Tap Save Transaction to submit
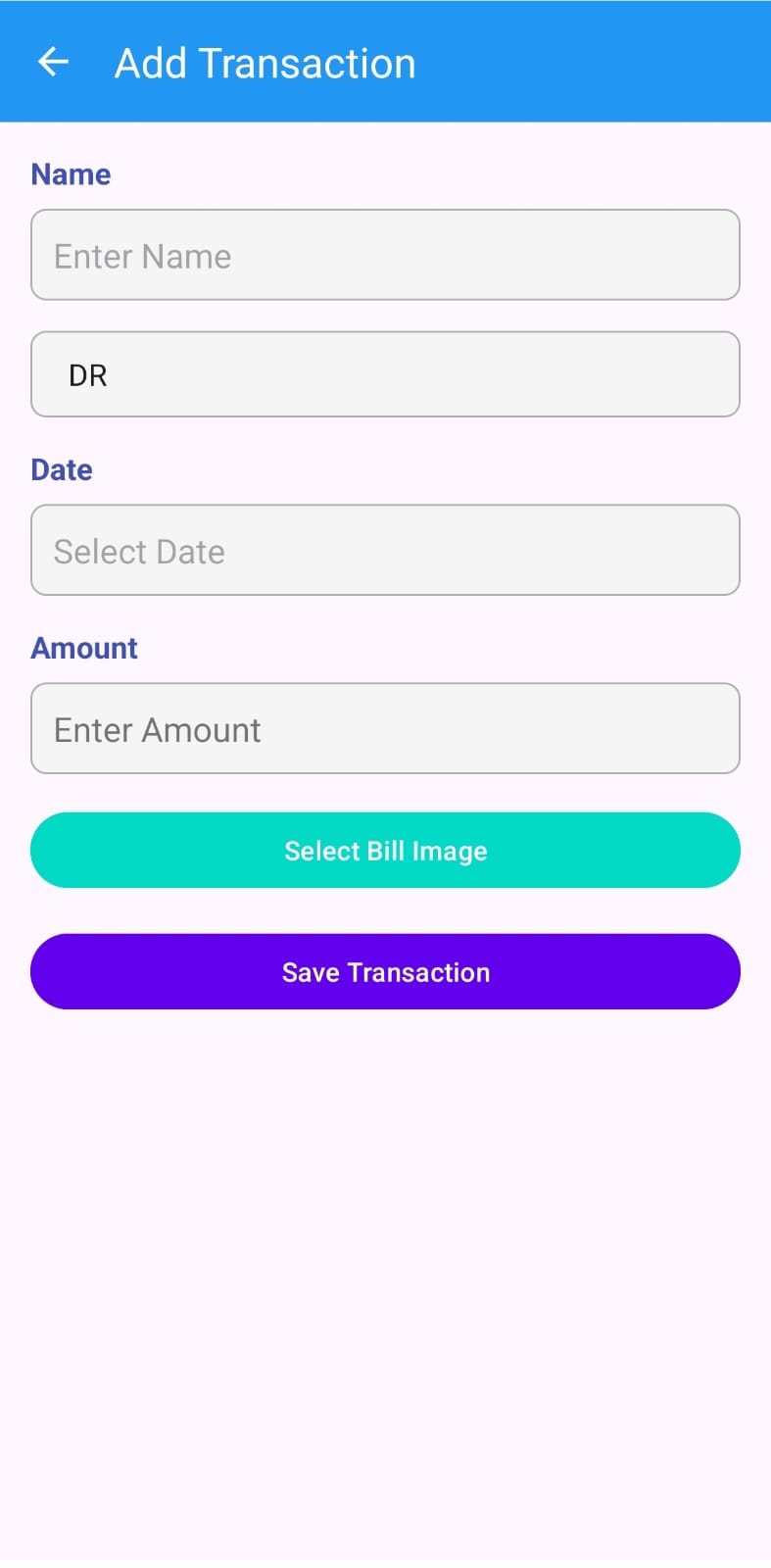Screen dimensions: 771x1568 tap(385, 971)
